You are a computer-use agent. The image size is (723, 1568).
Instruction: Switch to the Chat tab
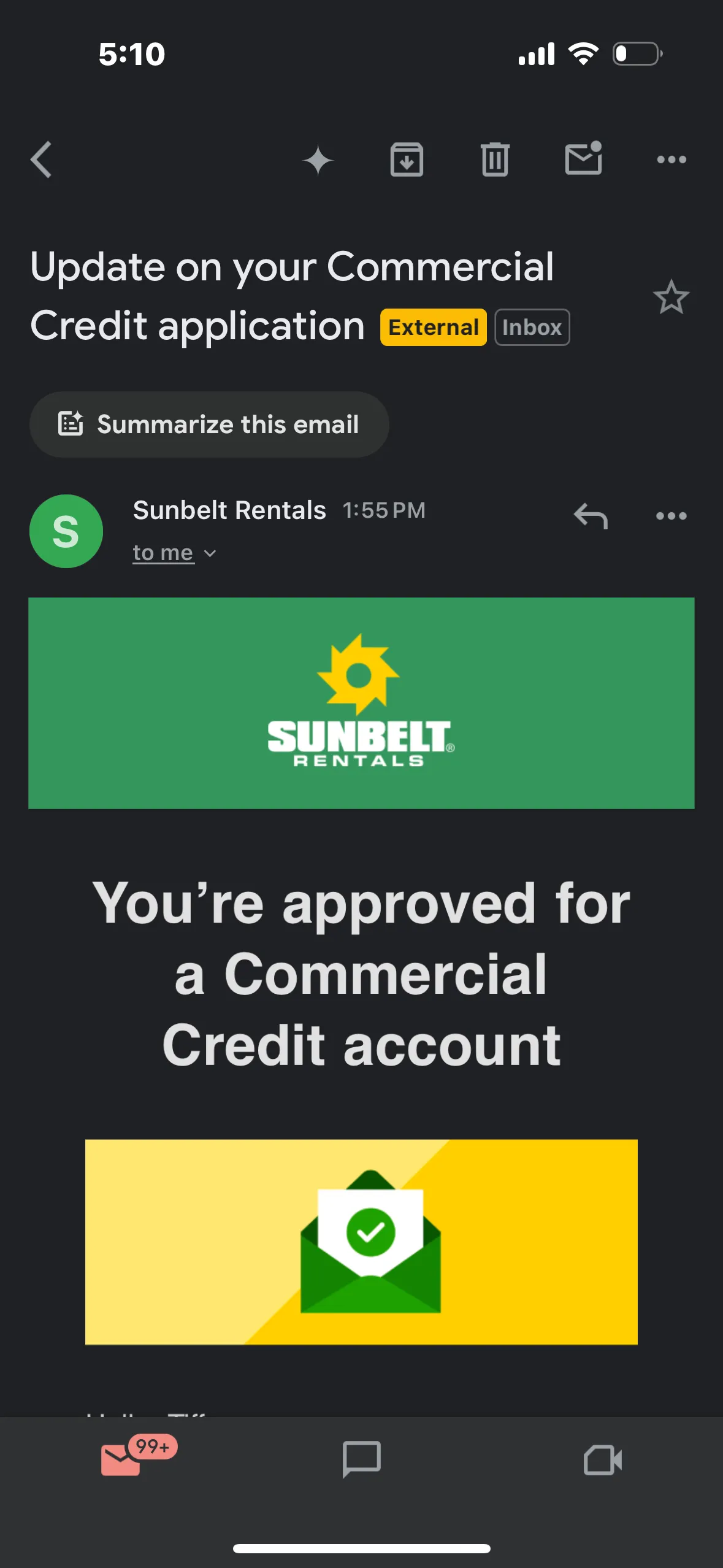(362, 1459)
